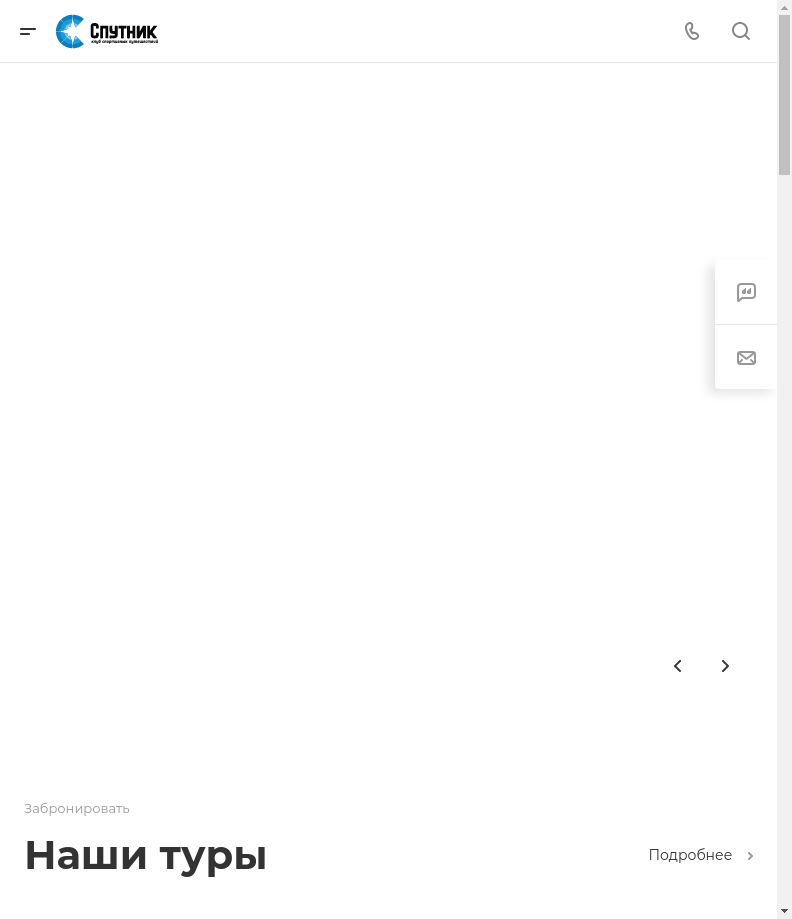Show the previous slide in the carousel
Screen dimensions: 792x919
678,666
